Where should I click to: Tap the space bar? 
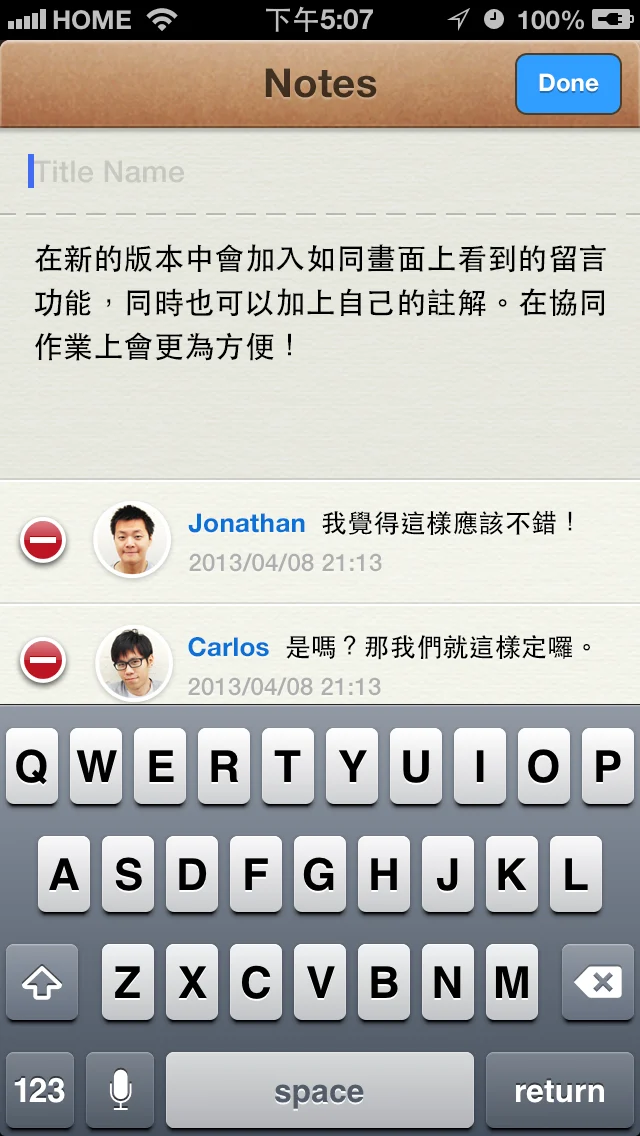(319, 1090)
